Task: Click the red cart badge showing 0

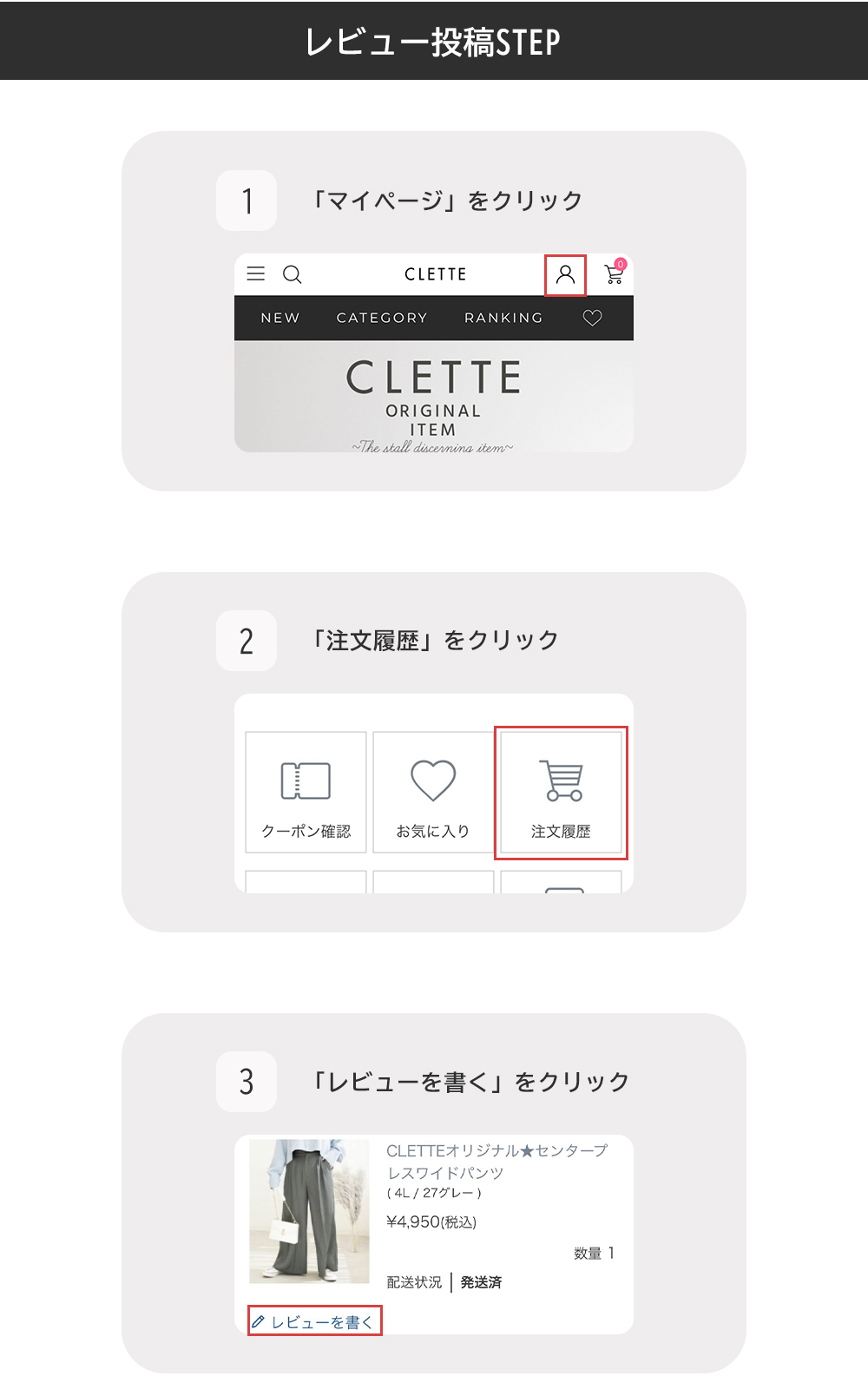Action: click(x=621, y=263)
